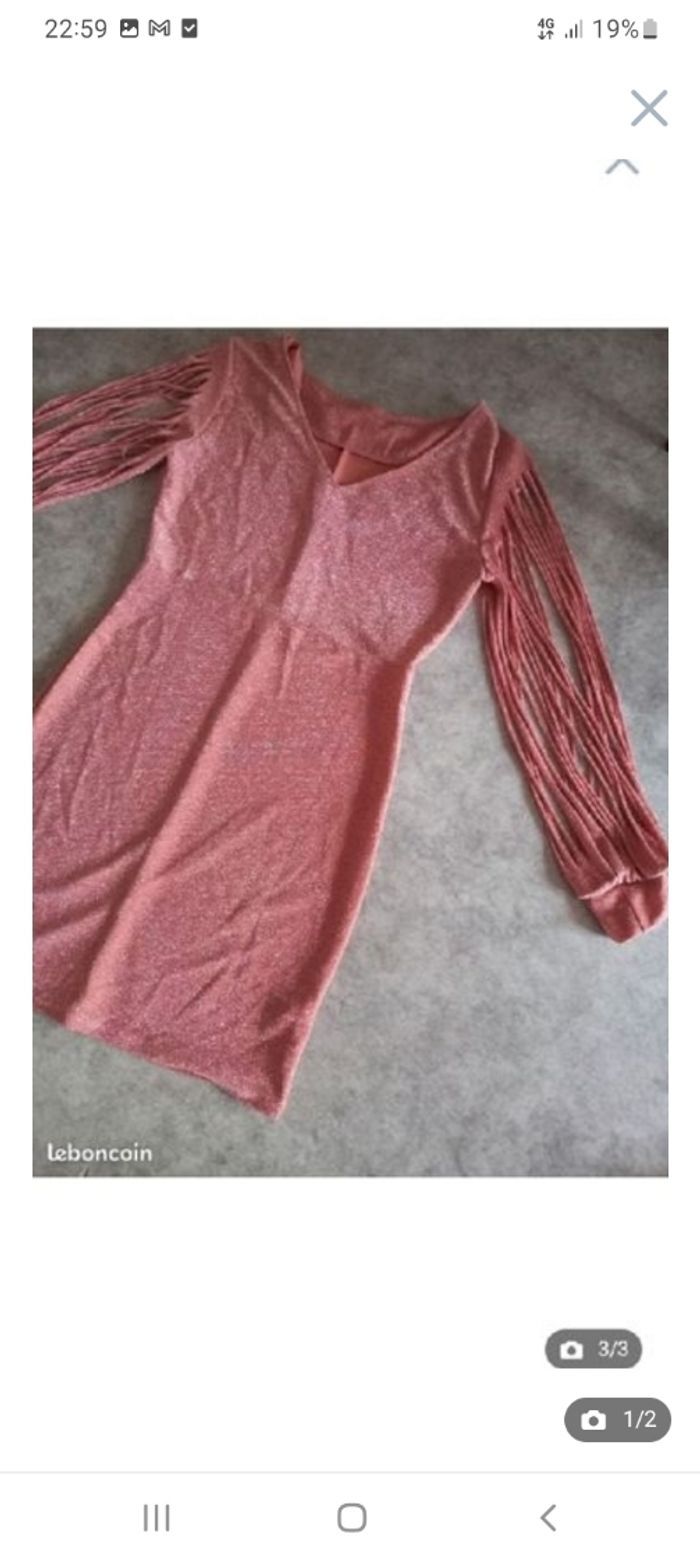Tap the upward chevron below the close icon
The height and width of the screenshot is (1559, 700).
[622, 166]
